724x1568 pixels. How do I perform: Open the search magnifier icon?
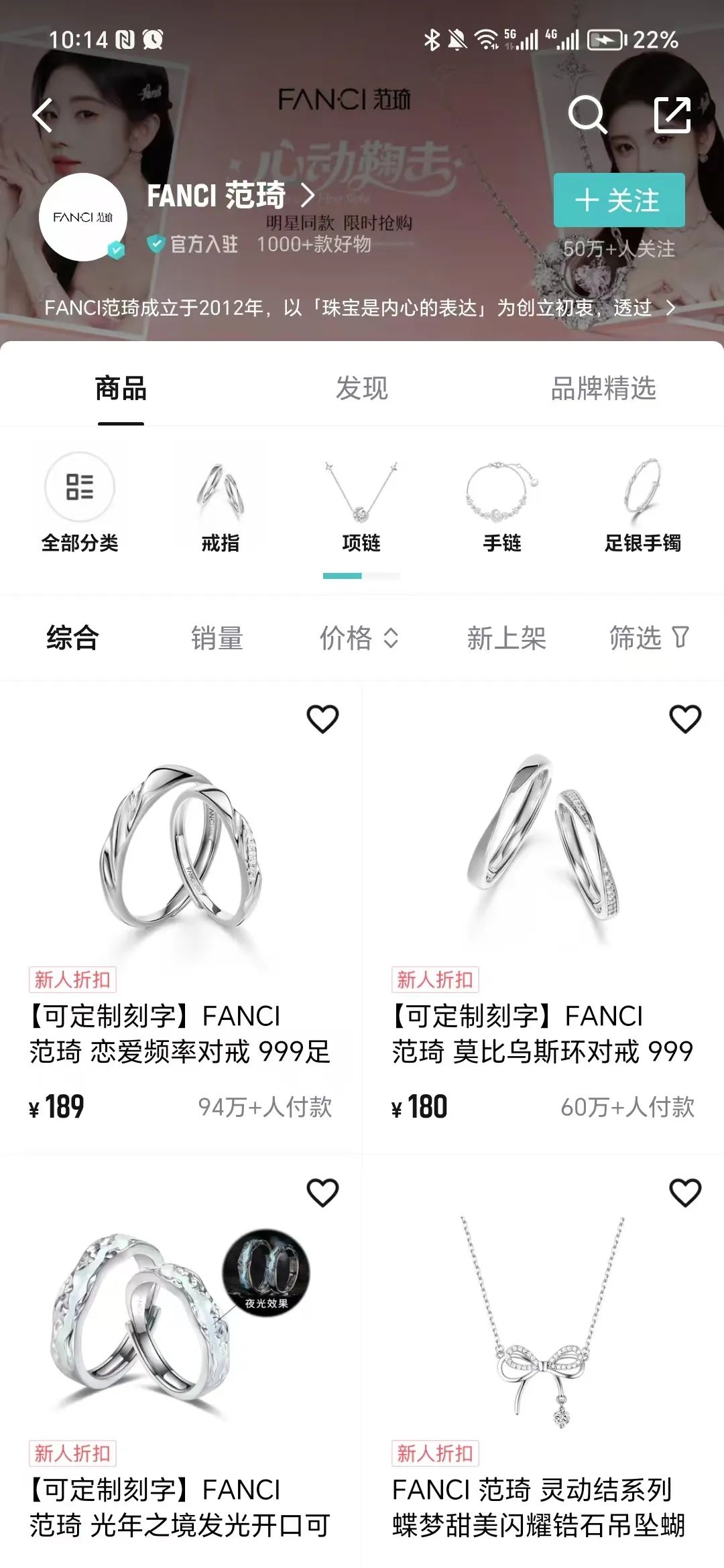[x=587, y=115]
